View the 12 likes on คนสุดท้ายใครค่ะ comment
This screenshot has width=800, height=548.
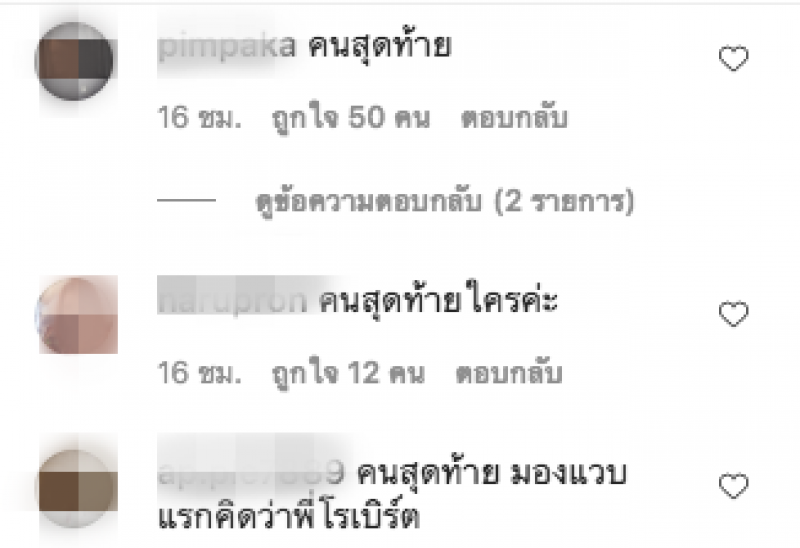coord(347,375)
